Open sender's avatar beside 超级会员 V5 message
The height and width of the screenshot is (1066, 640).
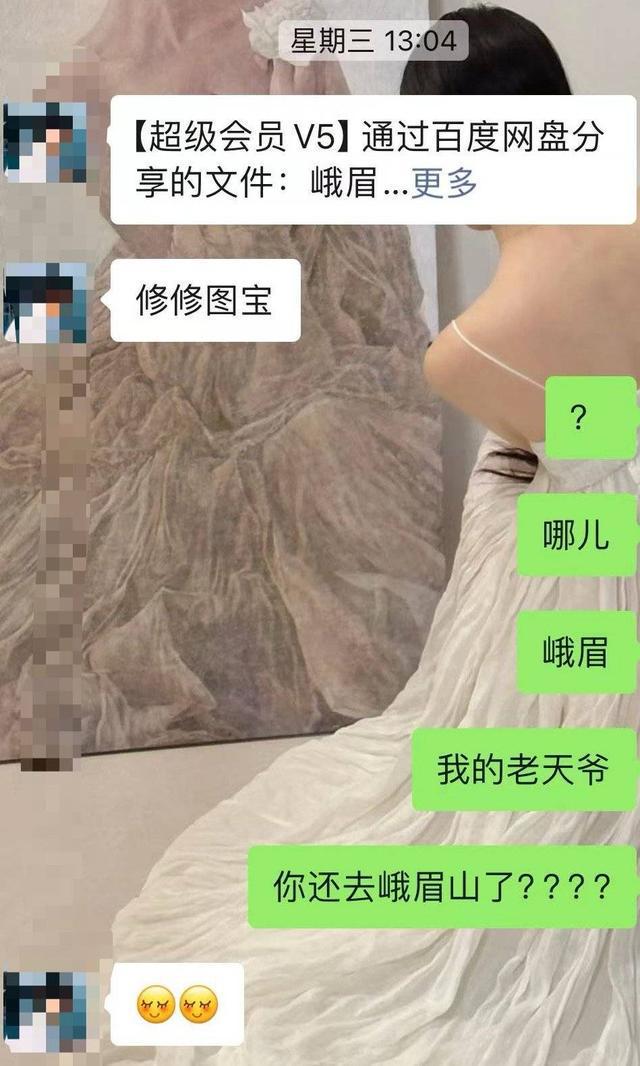[x=46, y=141]
